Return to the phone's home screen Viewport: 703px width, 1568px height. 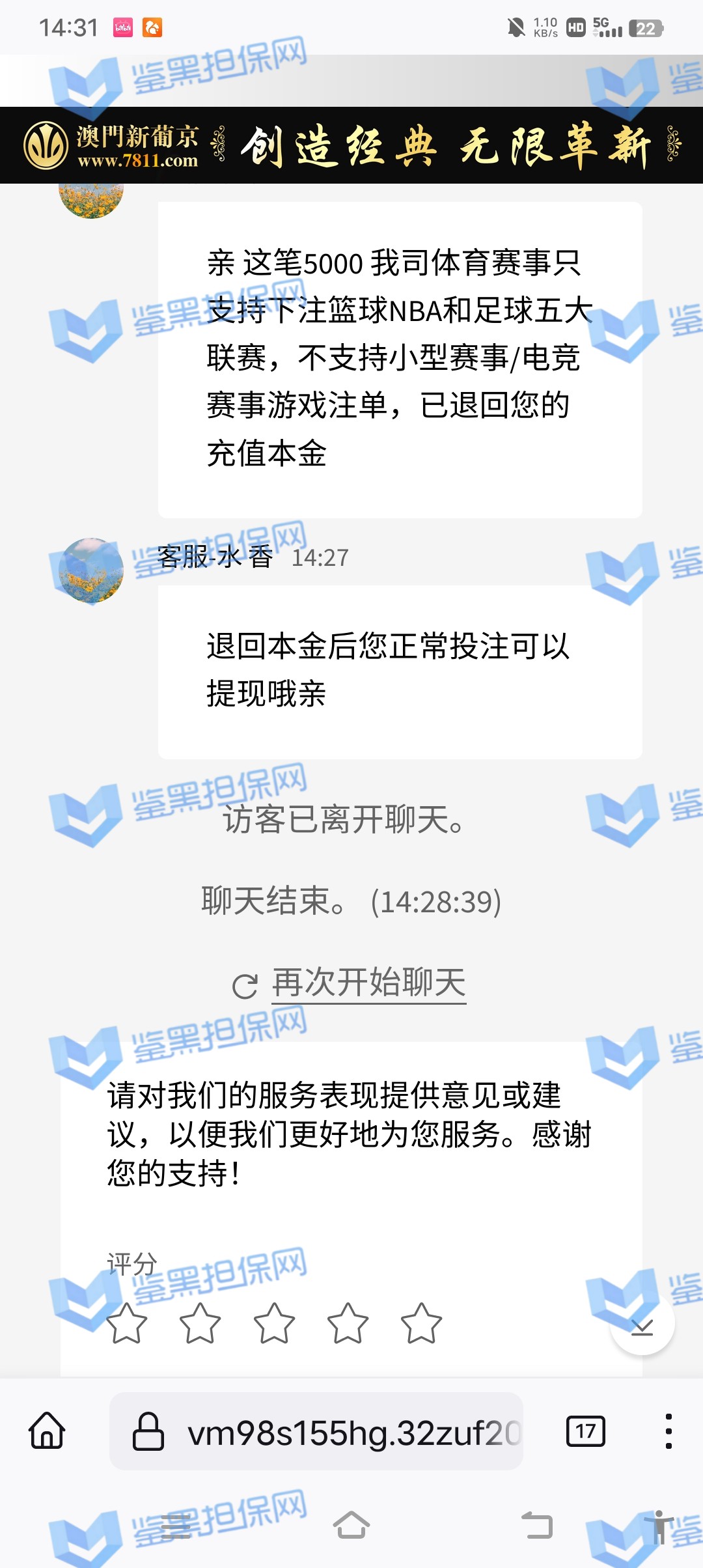point(351,1525)
